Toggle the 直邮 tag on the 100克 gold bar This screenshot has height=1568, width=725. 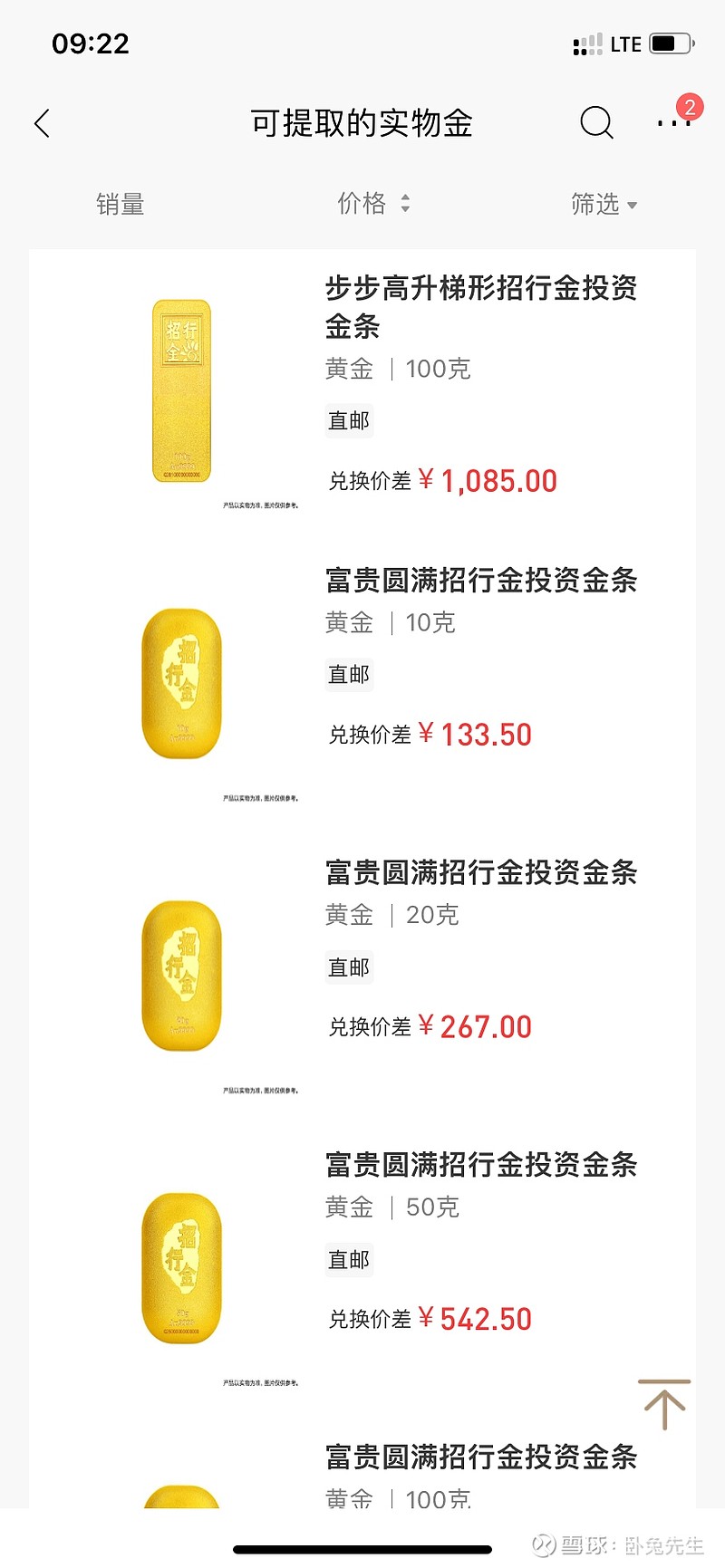click(x=349, y=421)
